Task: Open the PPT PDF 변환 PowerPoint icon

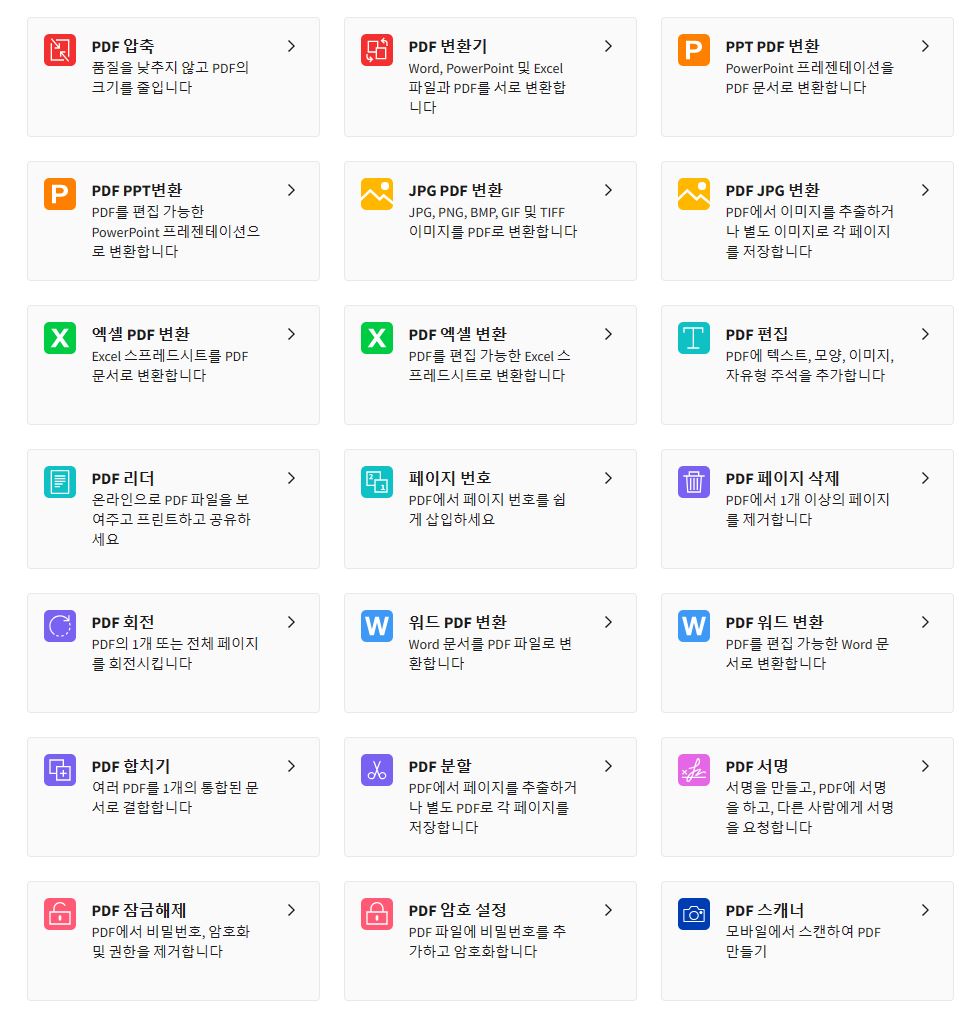Action: [691, 46]
